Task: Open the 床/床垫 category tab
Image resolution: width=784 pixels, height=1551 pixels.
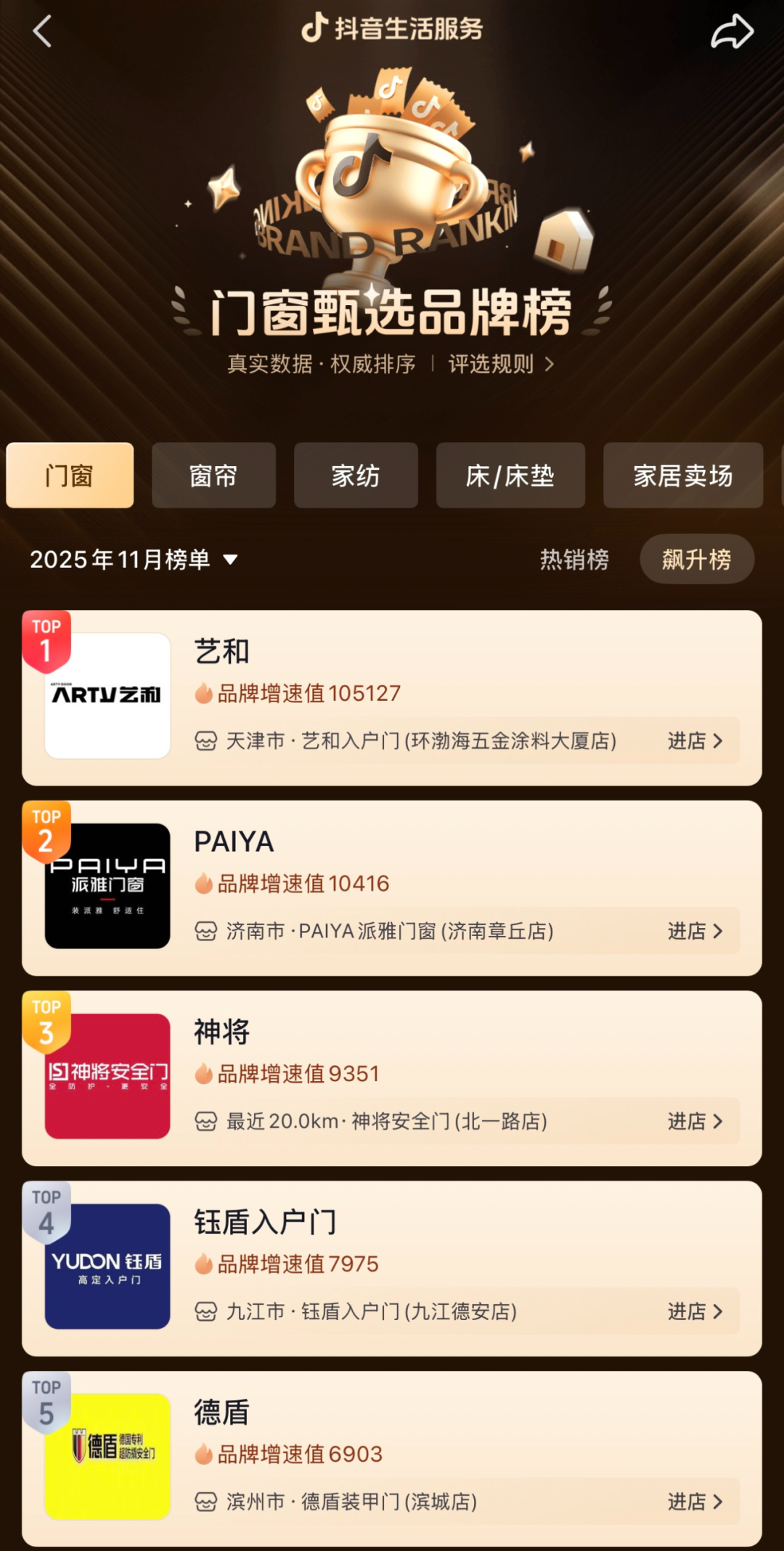Action: pos(510,476)
